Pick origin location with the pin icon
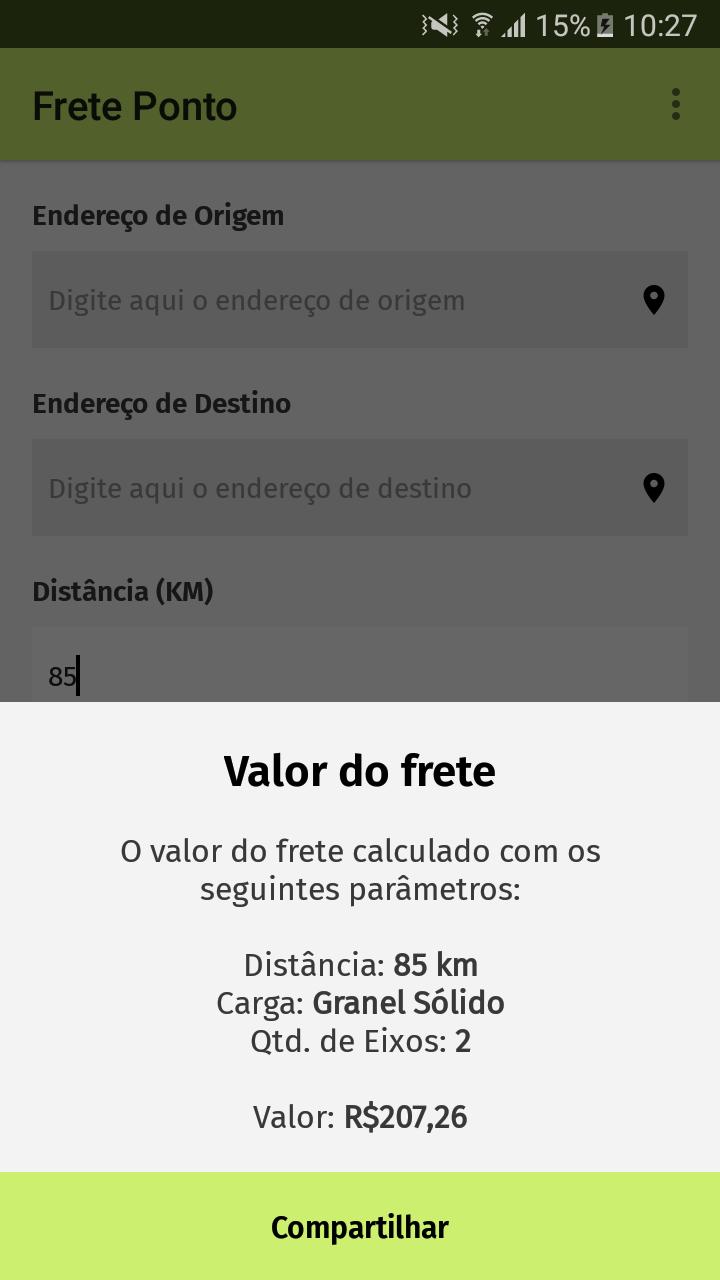The width and height of the screenshot is (720, 1280). click(654, 300)
